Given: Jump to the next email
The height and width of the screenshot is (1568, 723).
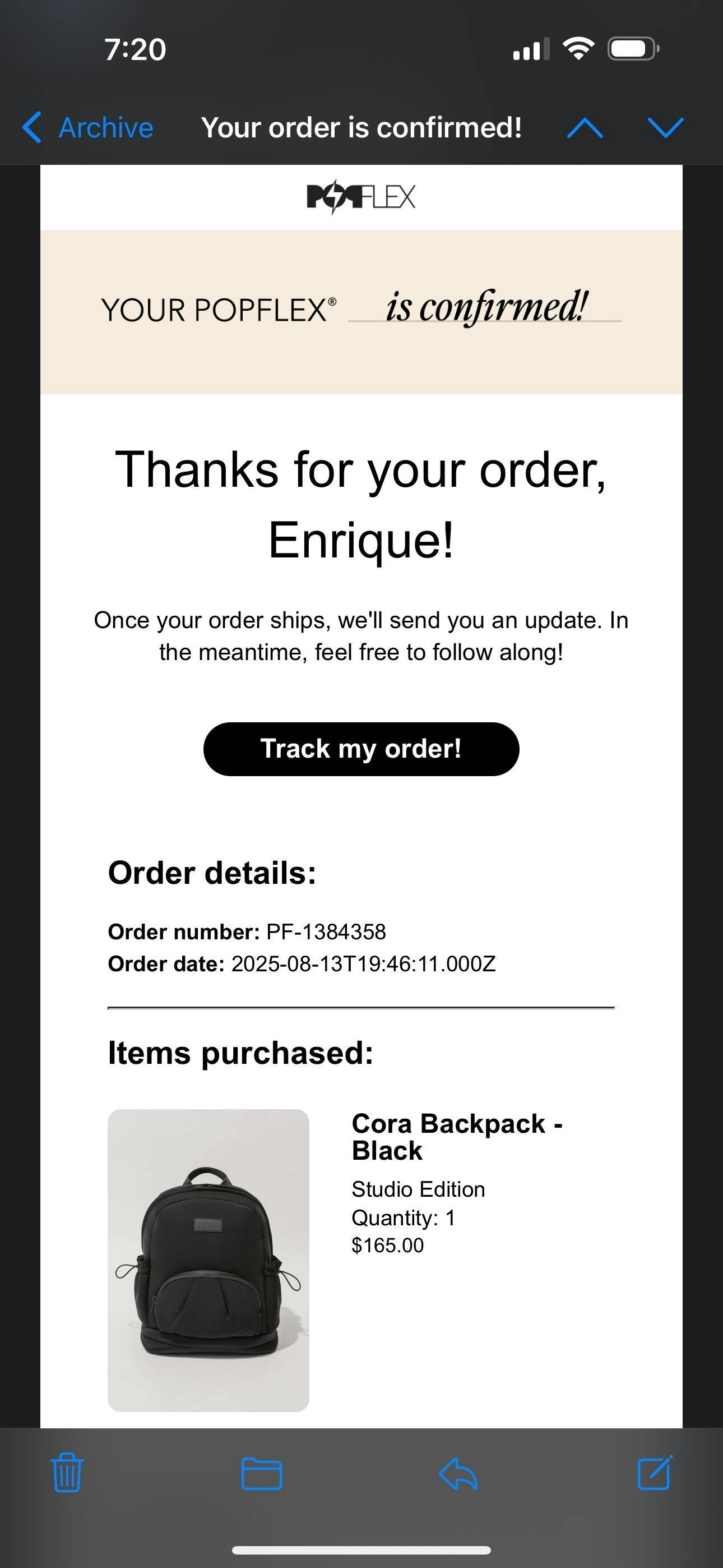Looking at the screenshot, I should (665, 128).
